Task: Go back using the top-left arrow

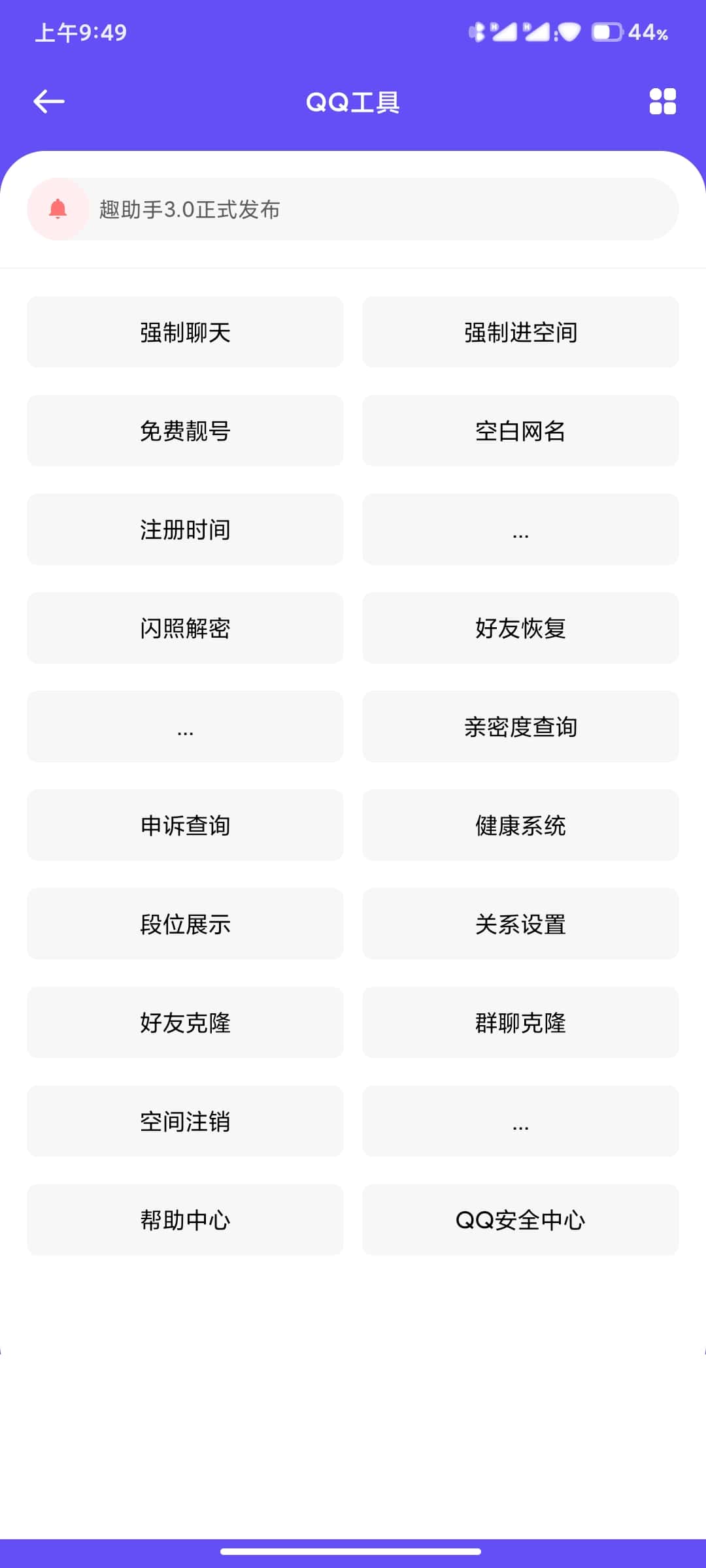Action: coord(49,101)
